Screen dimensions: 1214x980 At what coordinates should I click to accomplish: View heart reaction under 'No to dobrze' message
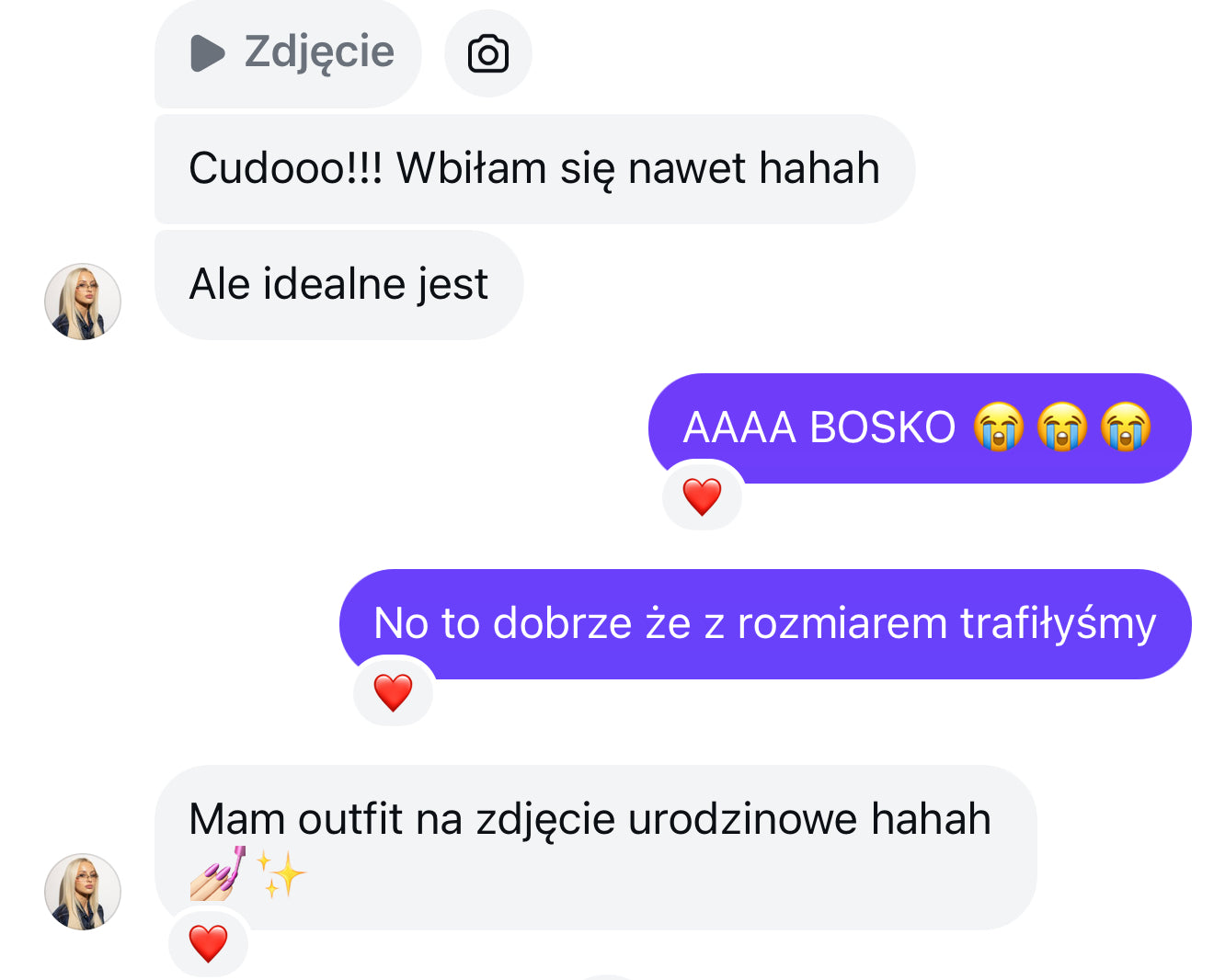click(x=393, y=692)
